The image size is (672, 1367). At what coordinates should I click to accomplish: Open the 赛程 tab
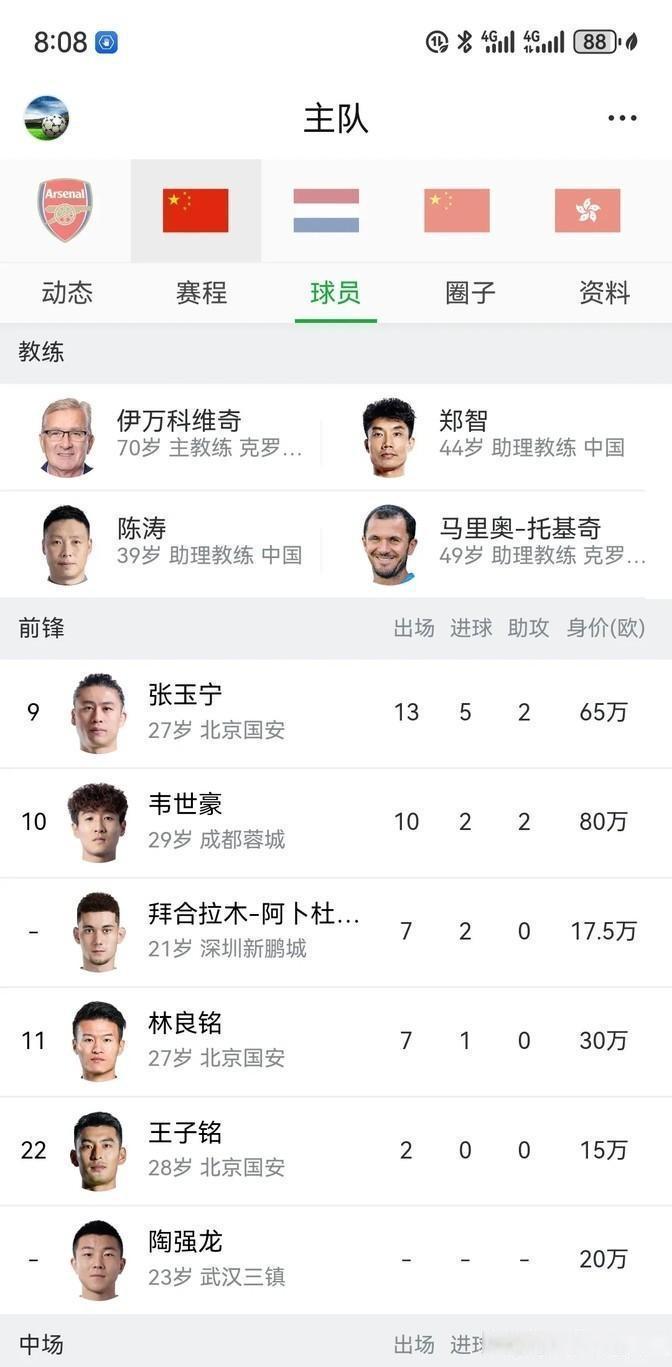tap(201, 293)
